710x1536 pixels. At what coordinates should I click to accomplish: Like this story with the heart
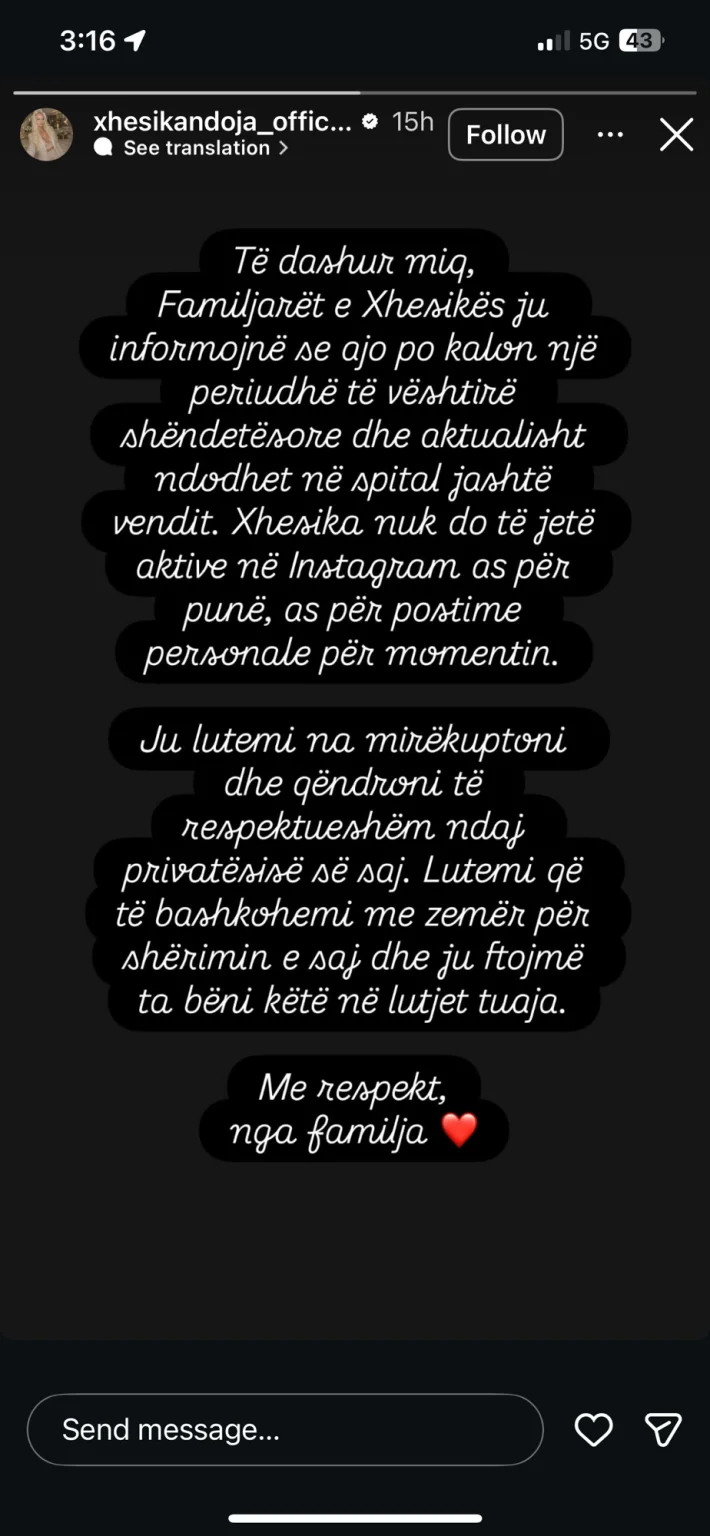593,1429
